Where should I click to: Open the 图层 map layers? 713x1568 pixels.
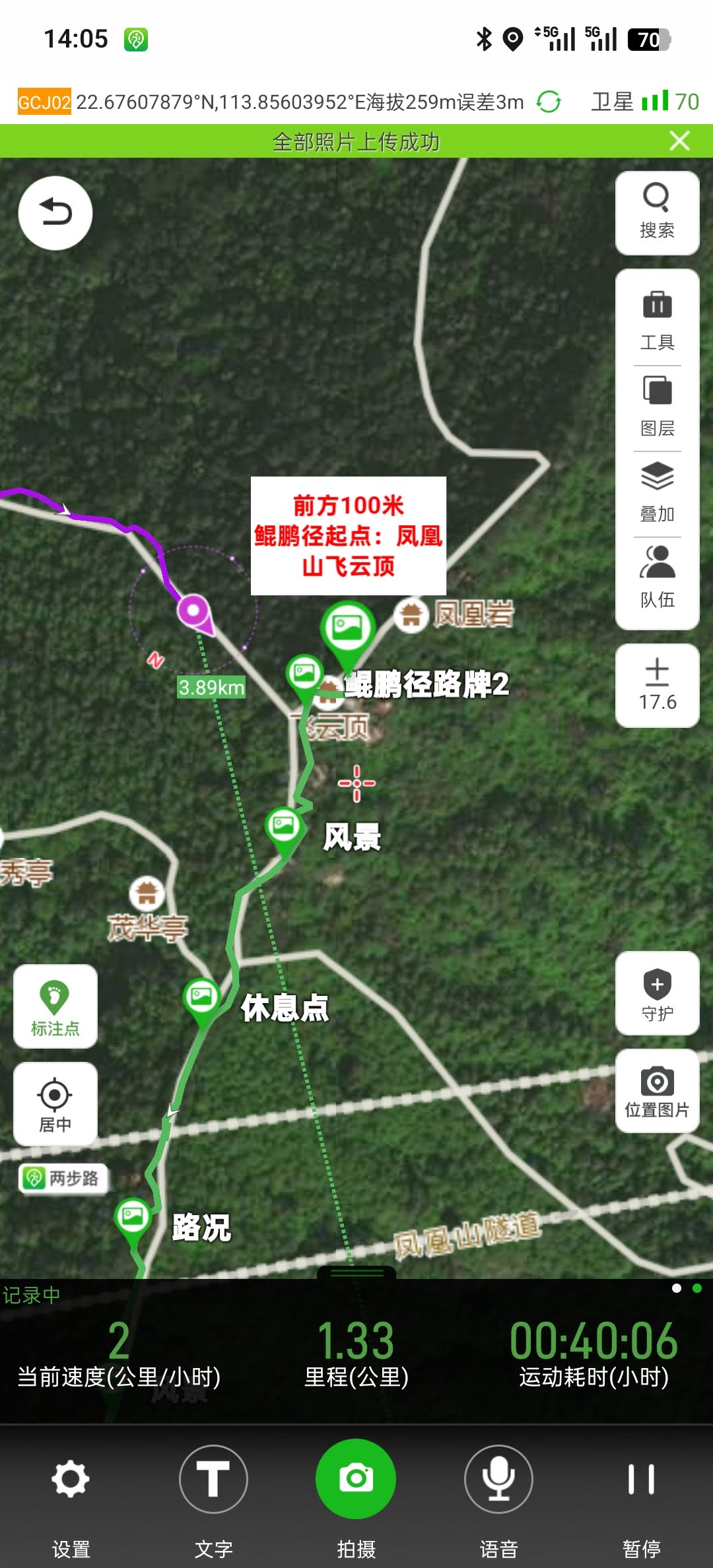[657, 407]
